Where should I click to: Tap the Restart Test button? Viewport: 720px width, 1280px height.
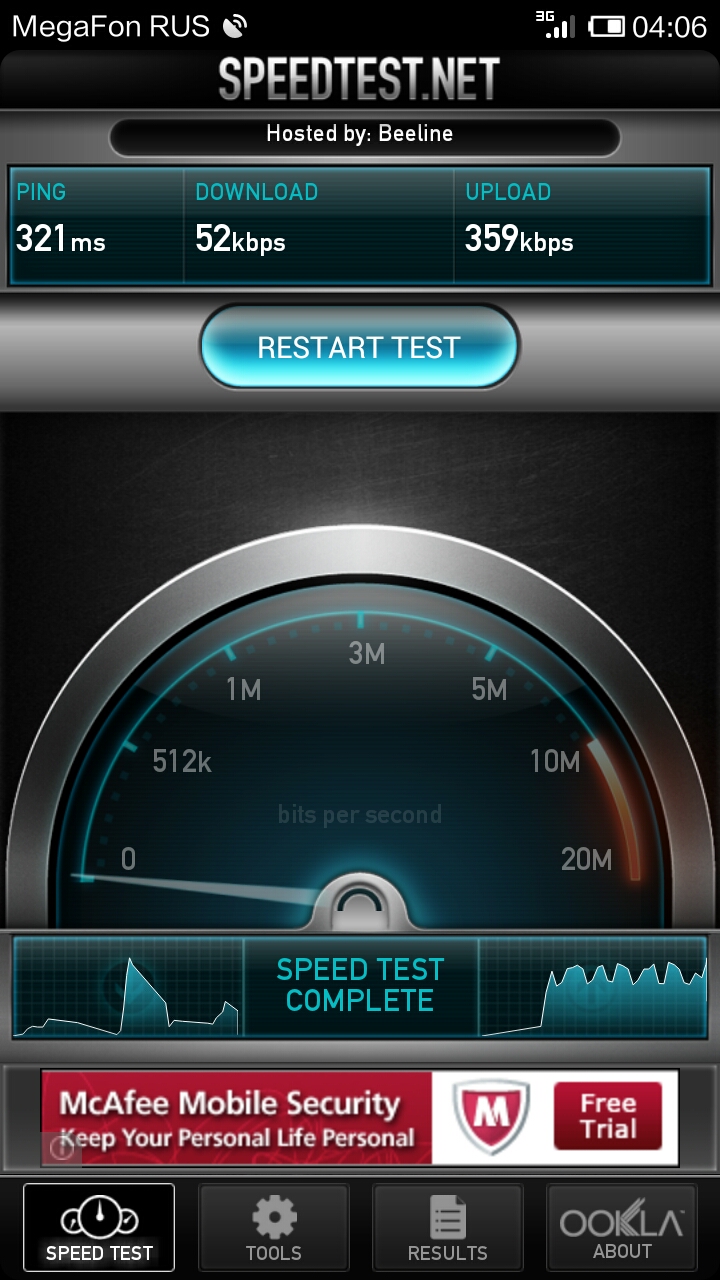pos(359,347)
